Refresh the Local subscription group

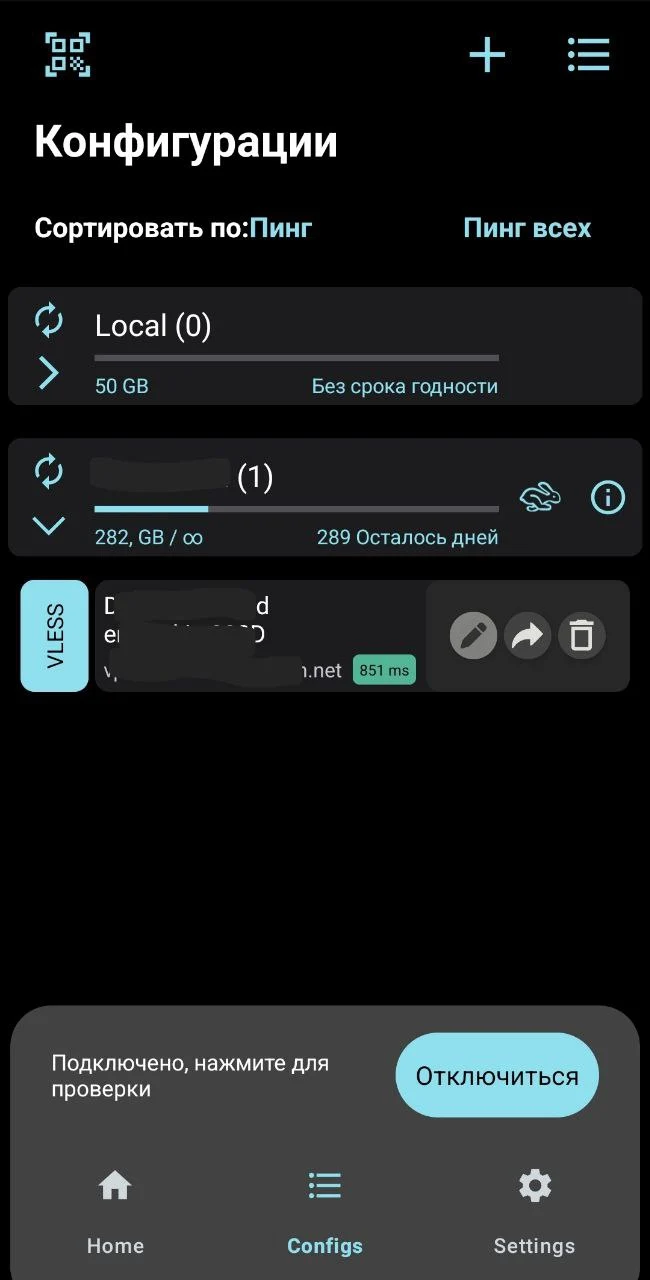(48, 321)
